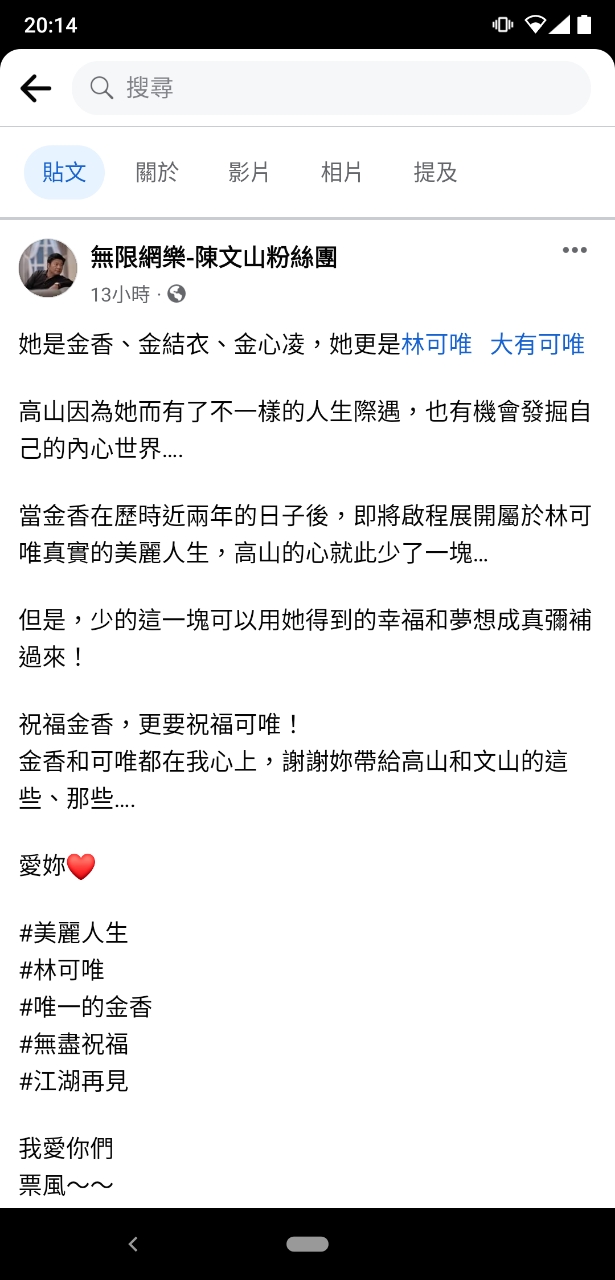Open the tagged 林可唯 link

point(436,345)
